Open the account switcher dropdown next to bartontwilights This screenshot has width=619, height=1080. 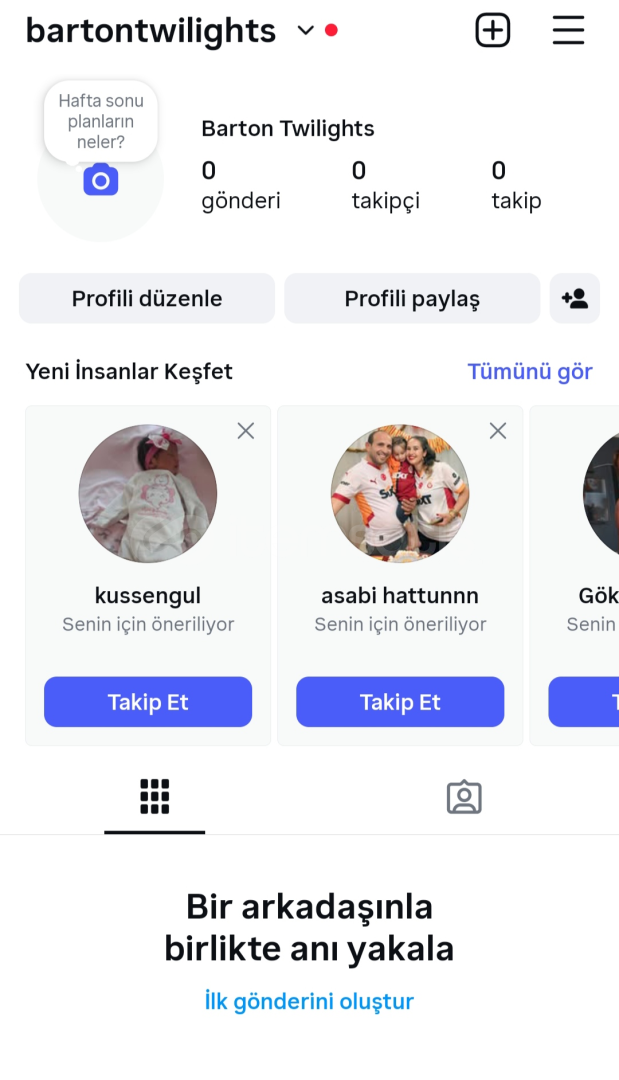click(306, 31)
